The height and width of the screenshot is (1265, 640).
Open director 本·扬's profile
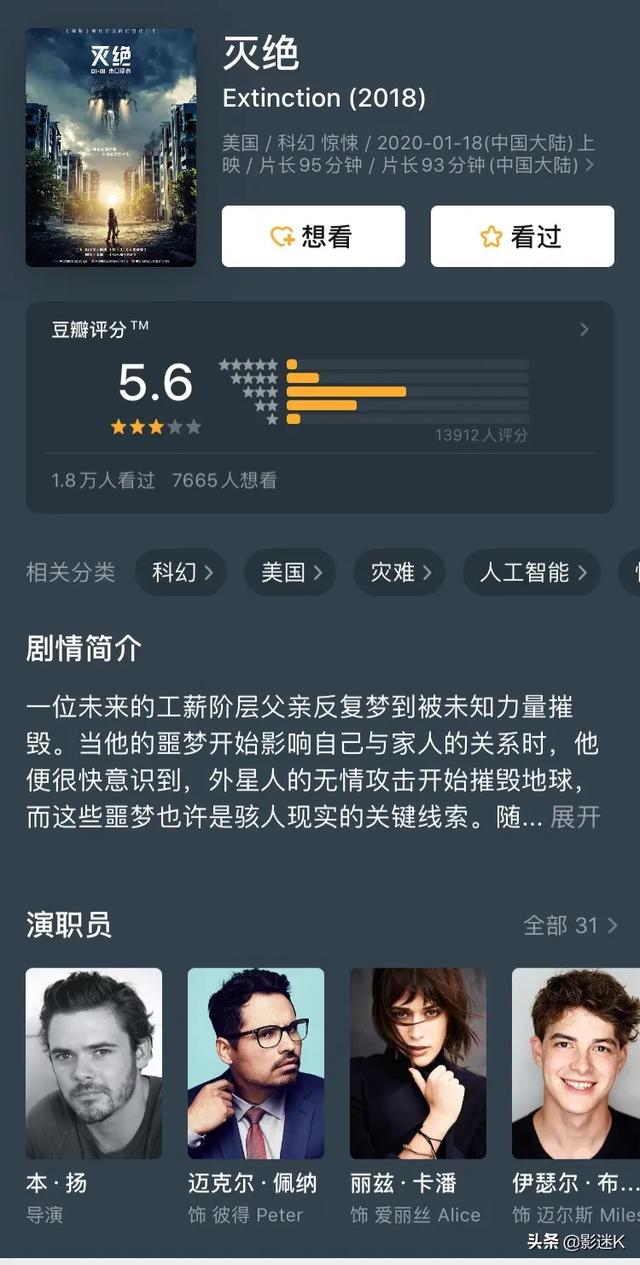[x=94, y=1063]
